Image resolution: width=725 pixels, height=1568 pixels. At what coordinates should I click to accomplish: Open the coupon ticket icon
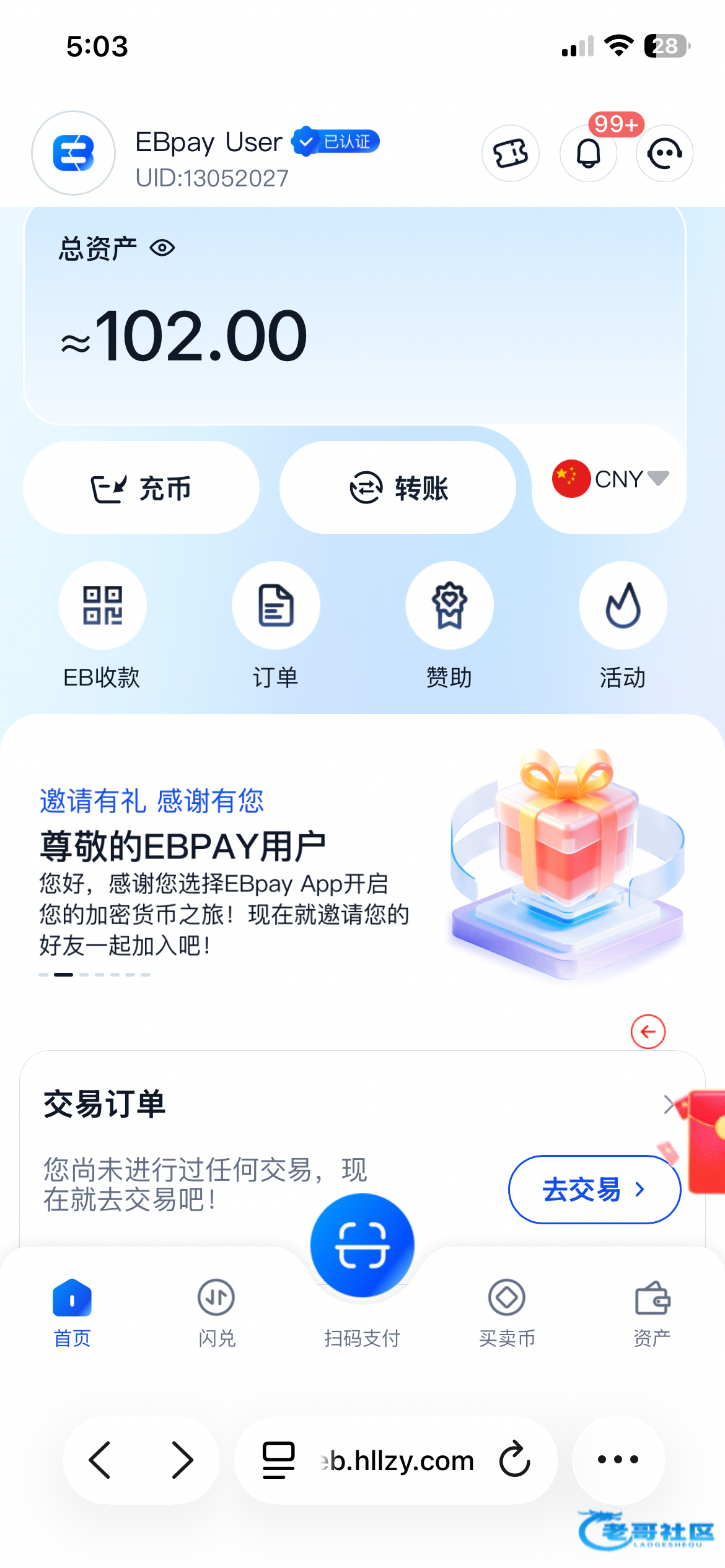[510, 154]
